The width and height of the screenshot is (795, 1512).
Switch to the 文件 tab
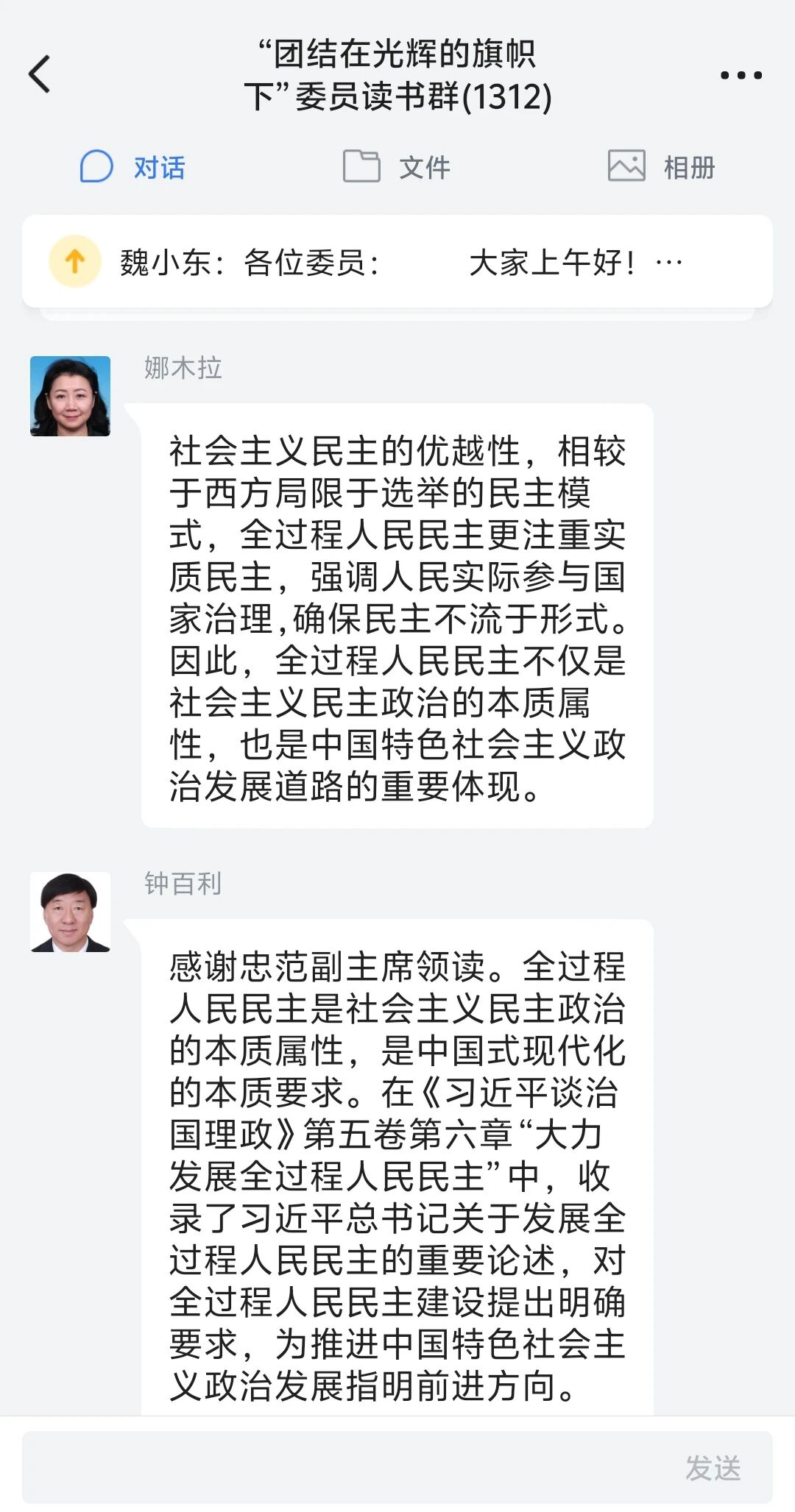click(x=397, y=167)
